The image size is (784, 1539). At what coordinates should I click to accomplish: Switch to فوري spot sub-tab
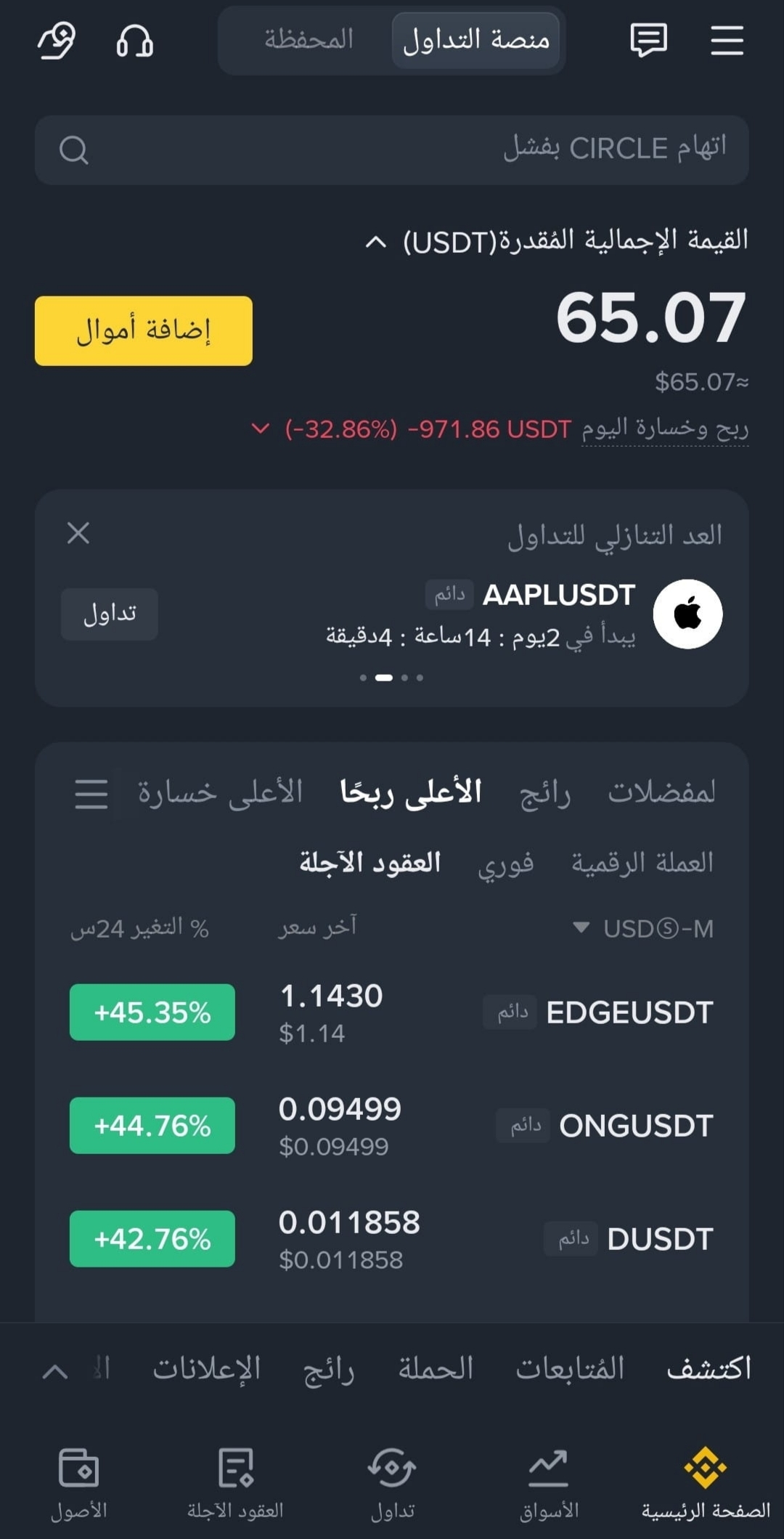click(506, 864)
